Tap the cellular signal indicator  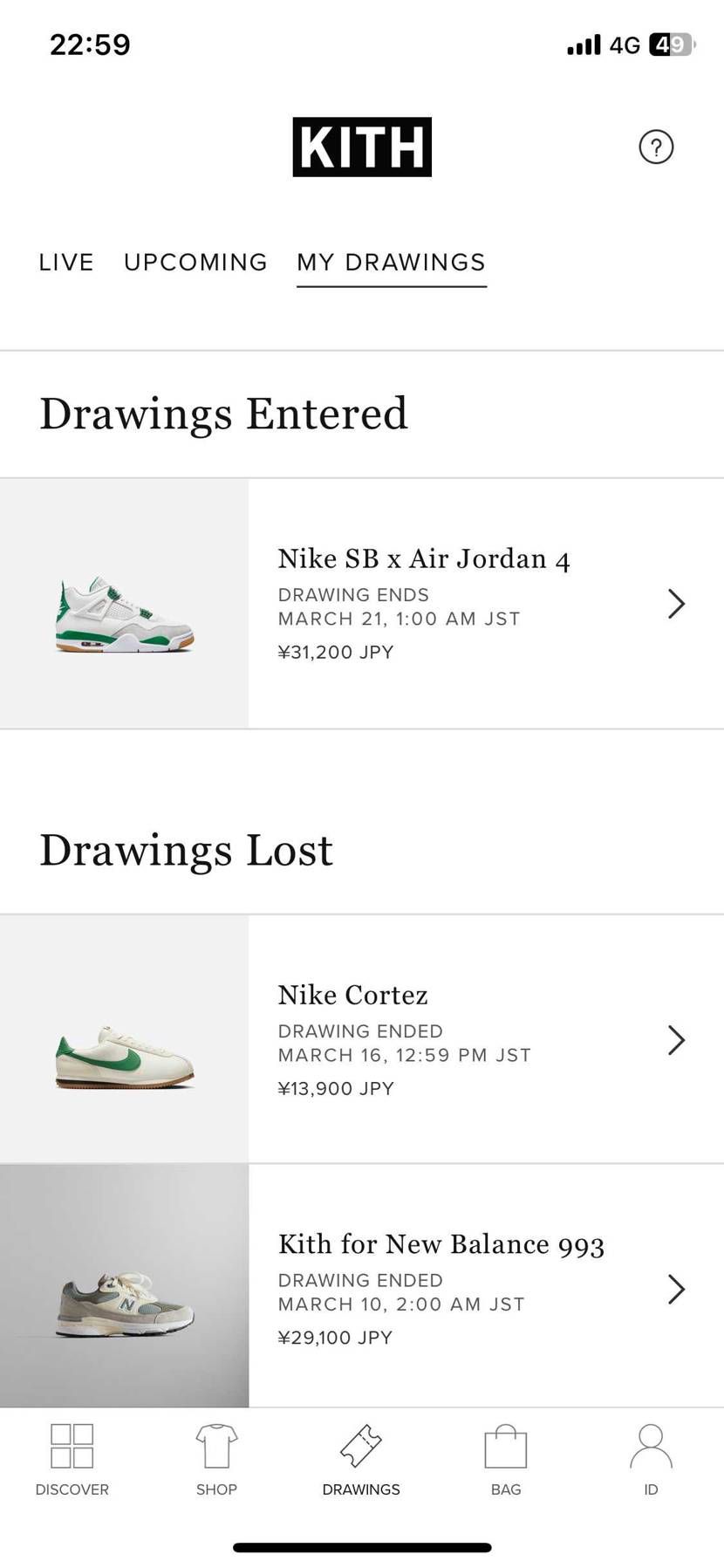[583, 44]
